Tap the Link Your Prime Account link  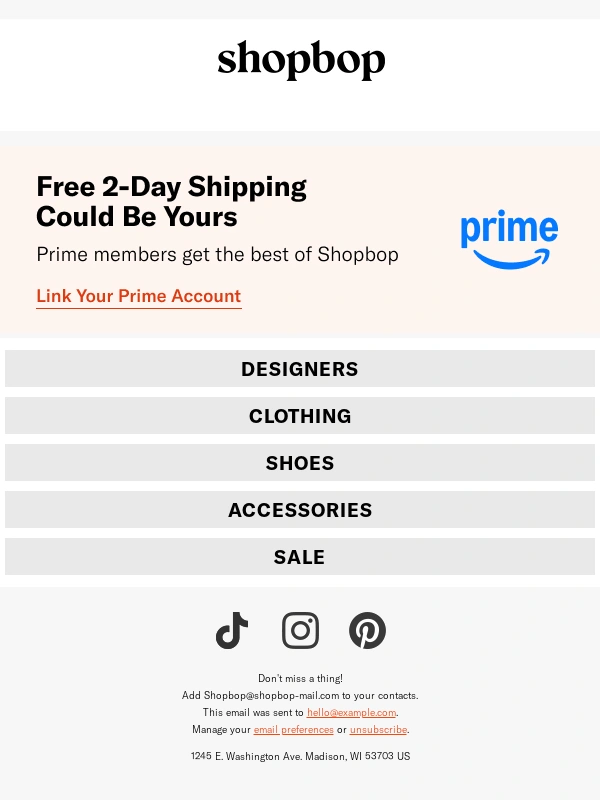(x=138, y=296)
